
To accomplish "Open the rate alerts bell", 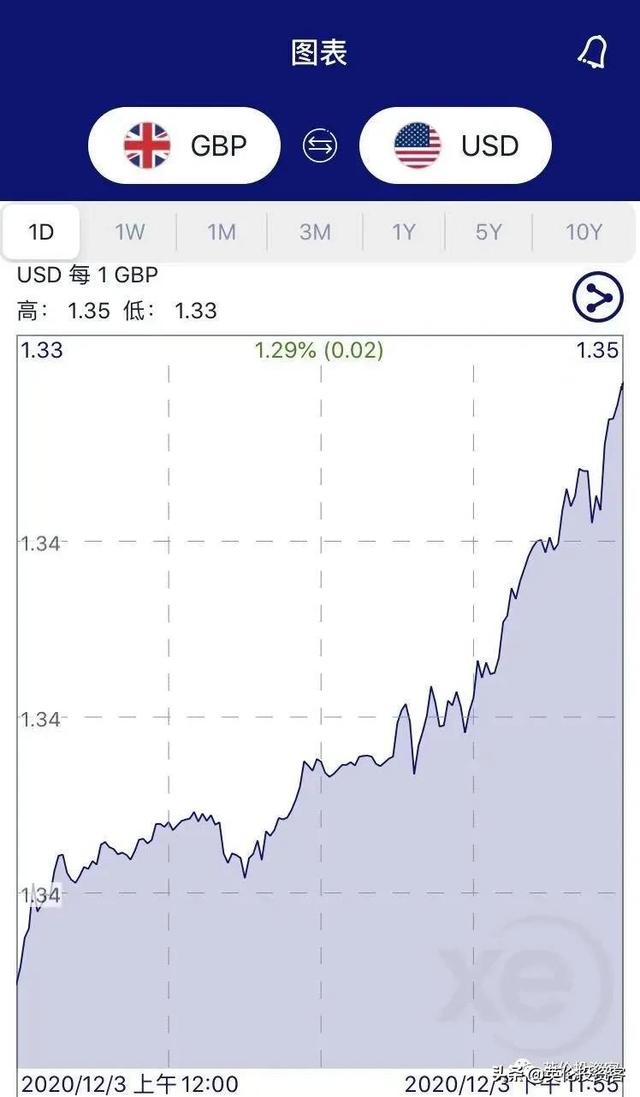I will [592, 53].
